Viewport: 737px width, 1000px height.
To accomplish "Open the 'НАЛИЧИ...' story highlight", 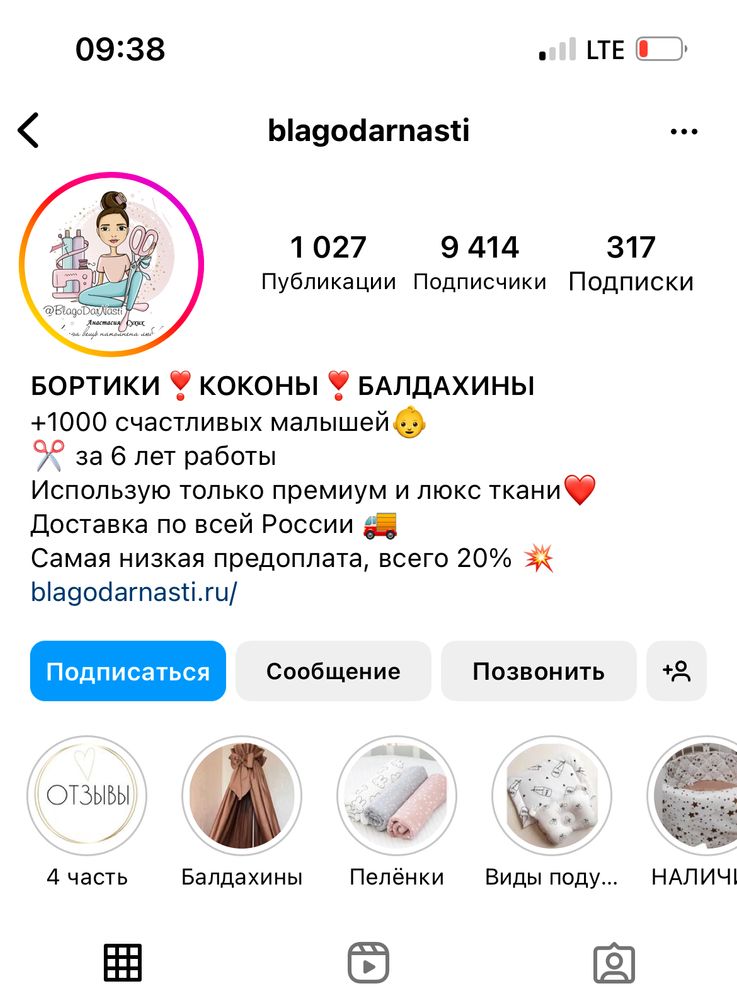I will click(701, 795).
